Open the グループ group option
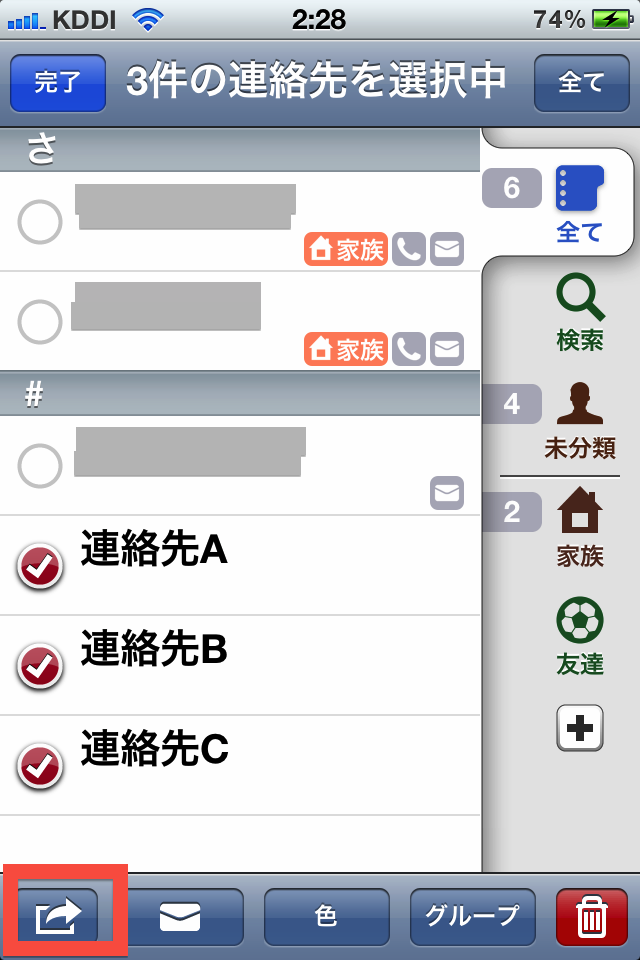Viewport: 640px width, 960px height. coord(472,916)
